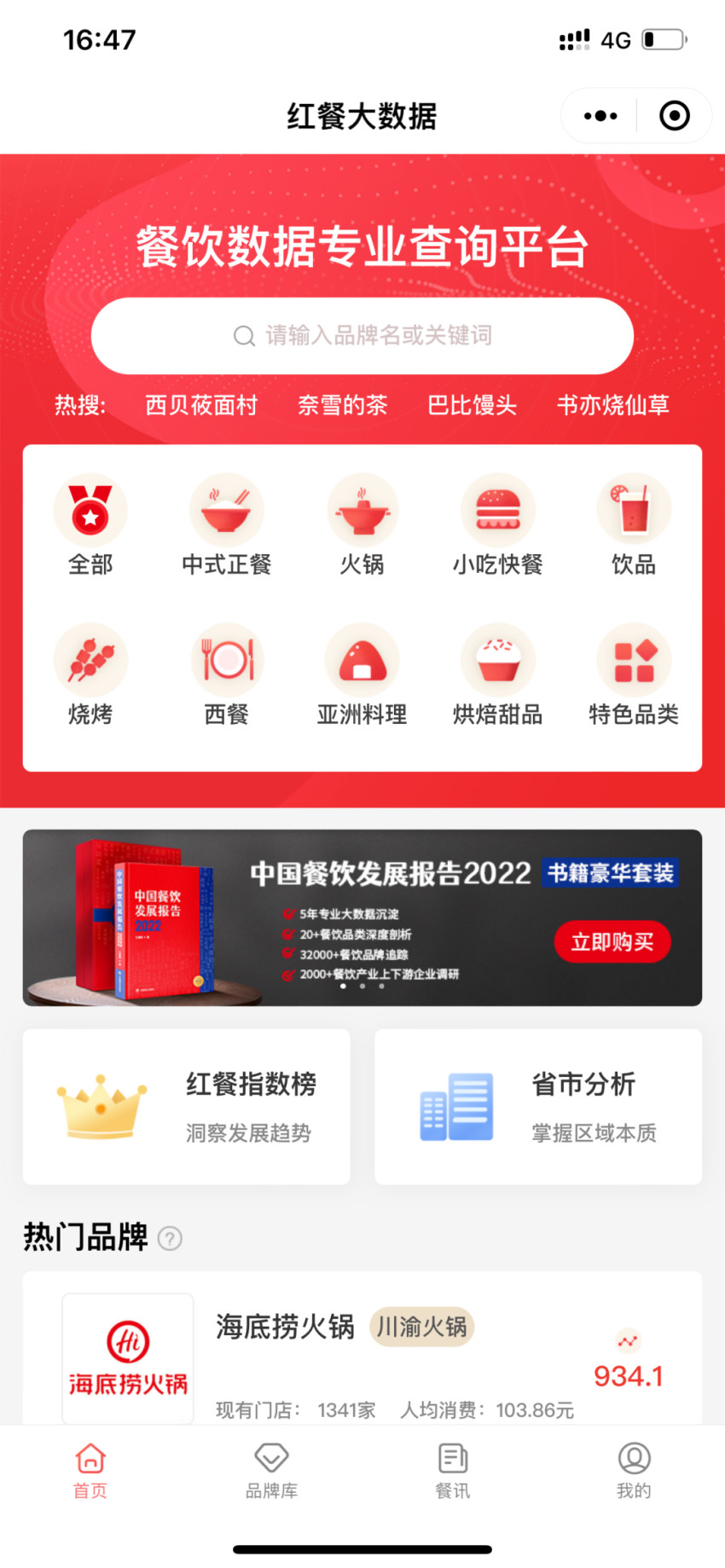This screenshot has height=1568, width=725.
Task: Select the 火锅 (hotpot) category icon
Action: [x=362, y=509]
